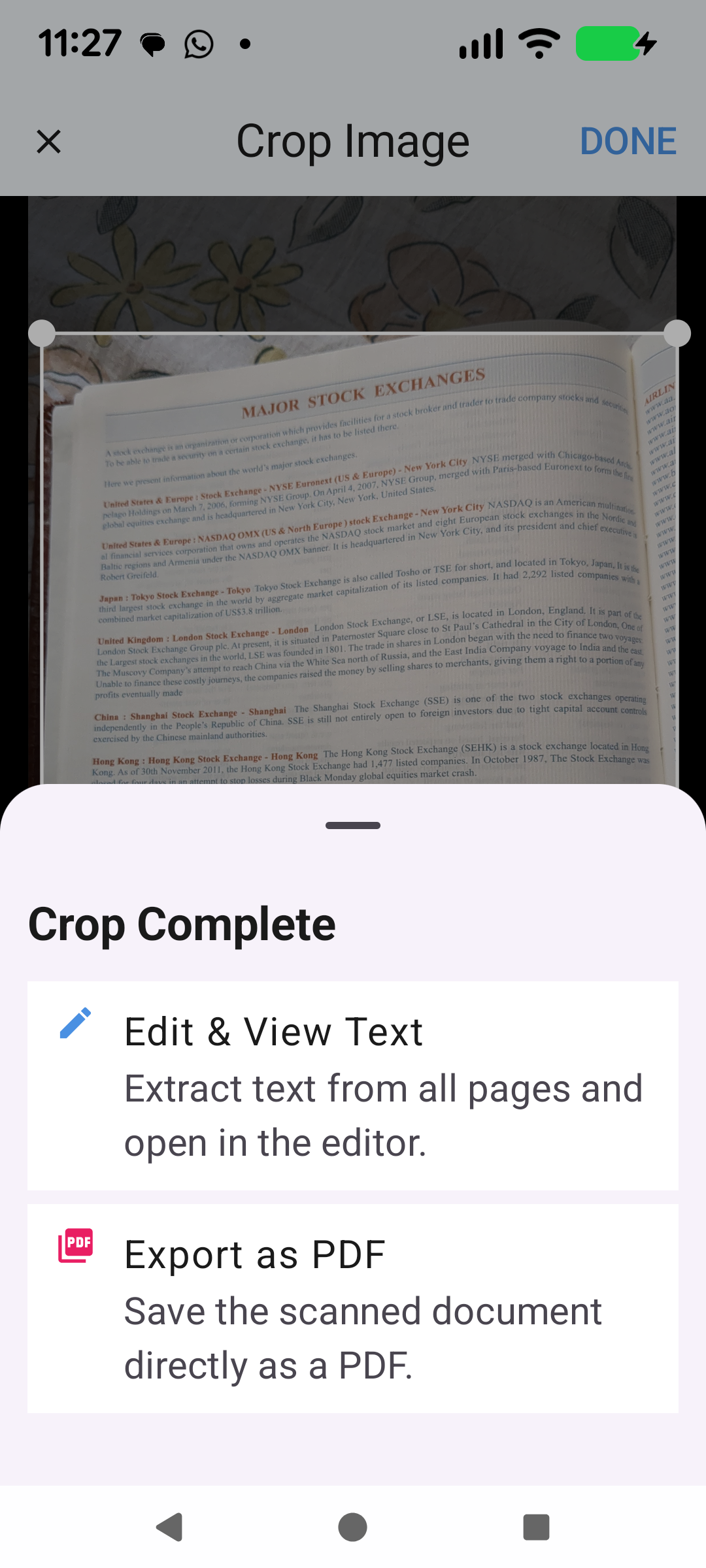This screenshot has width=706, height=1568.
Task: Choose Export as PDF
Action: point(353,1308)
